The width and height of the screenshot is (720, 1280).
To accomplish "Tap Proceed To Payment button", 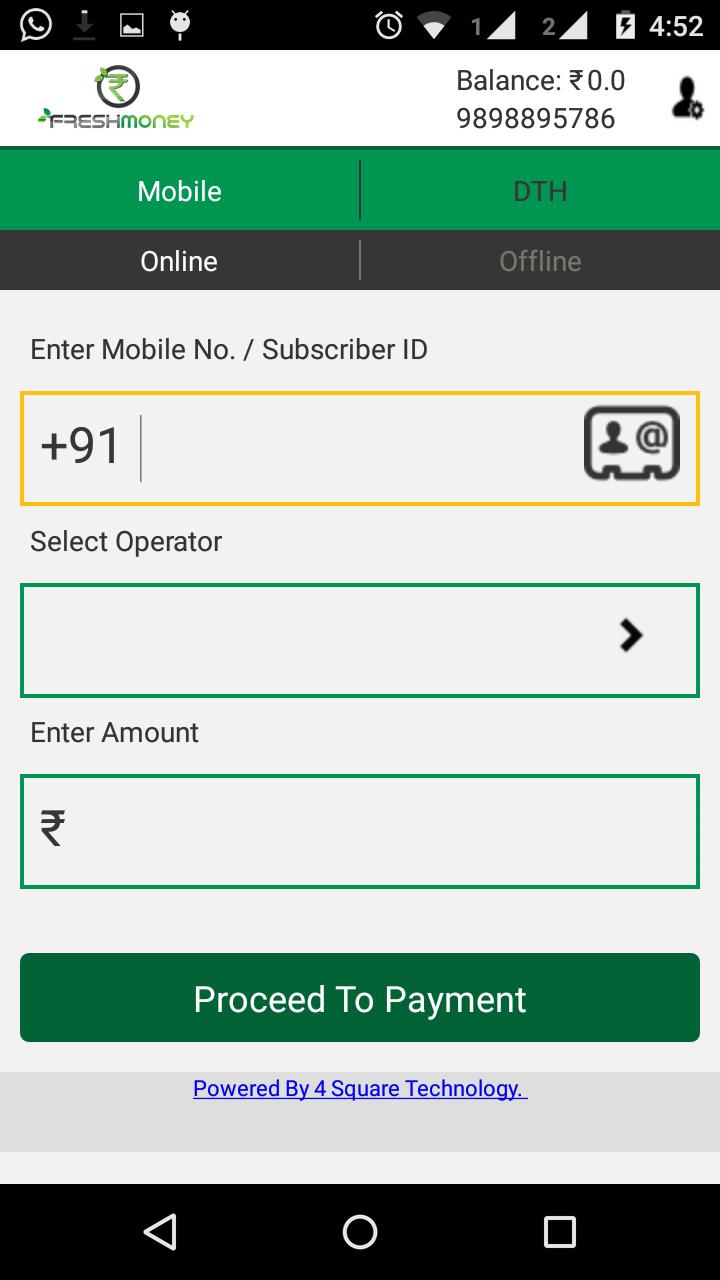I will 360,998.
